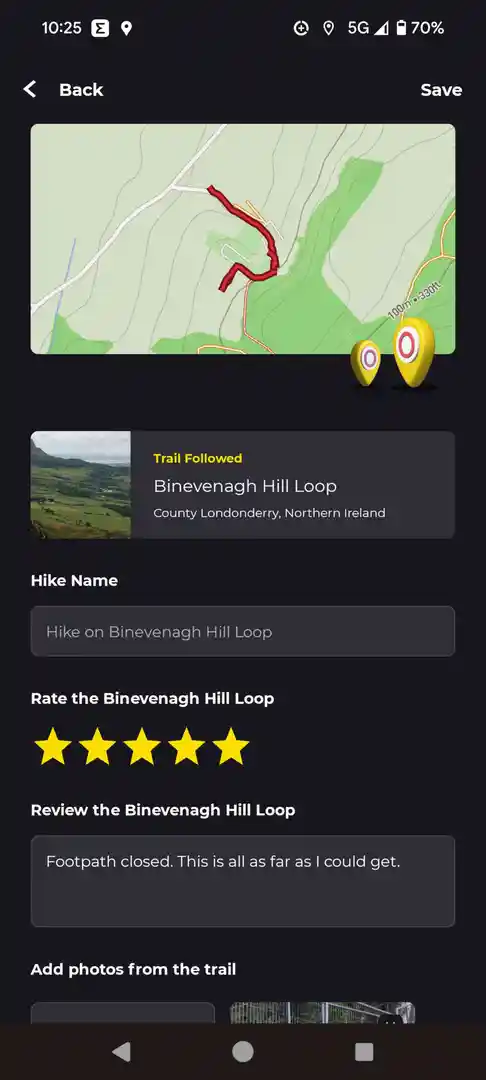Open the hike route map
Image resolution: width=486 pixels, height=1080 pixels.
point(243,239)
